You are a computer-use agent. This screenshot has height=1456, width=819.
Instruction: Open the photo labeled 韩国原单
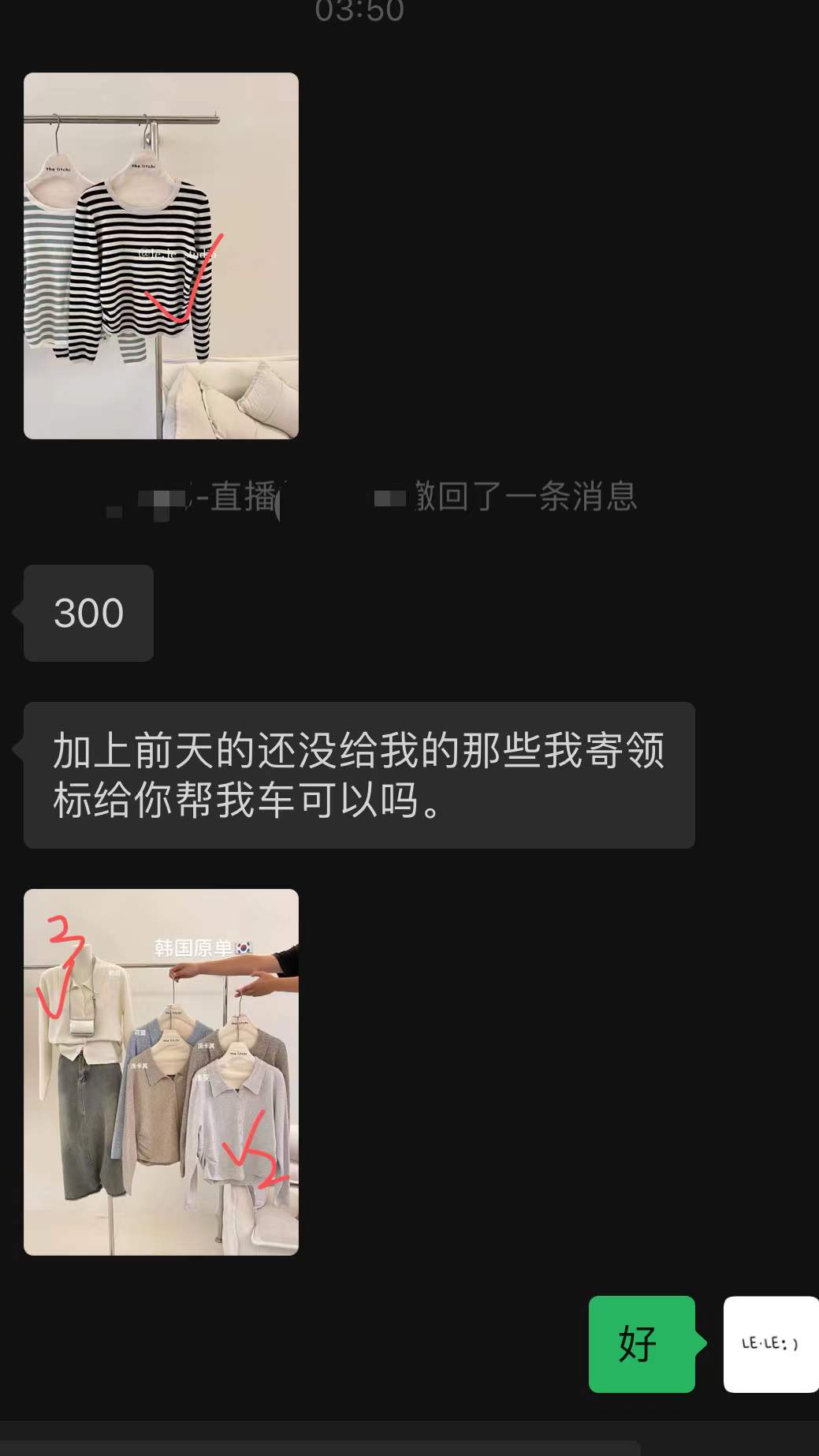(161, 1072)
